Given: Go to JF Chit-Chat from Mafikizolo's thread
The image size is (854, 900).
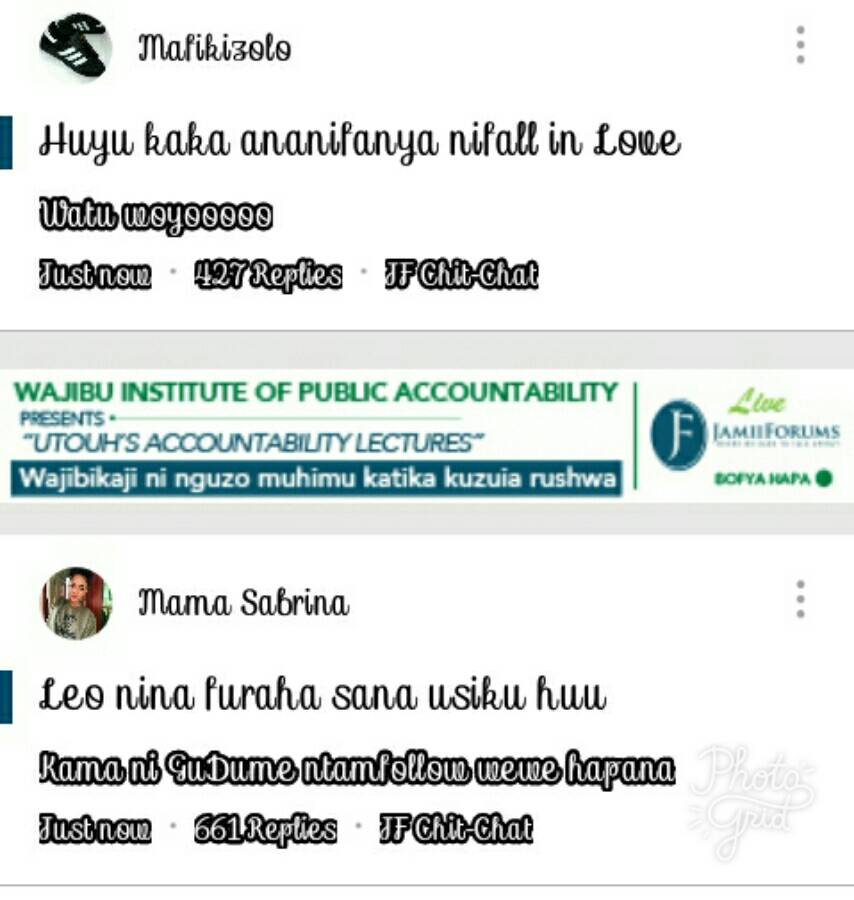Looking at the screenshot, I should point(461,274).
